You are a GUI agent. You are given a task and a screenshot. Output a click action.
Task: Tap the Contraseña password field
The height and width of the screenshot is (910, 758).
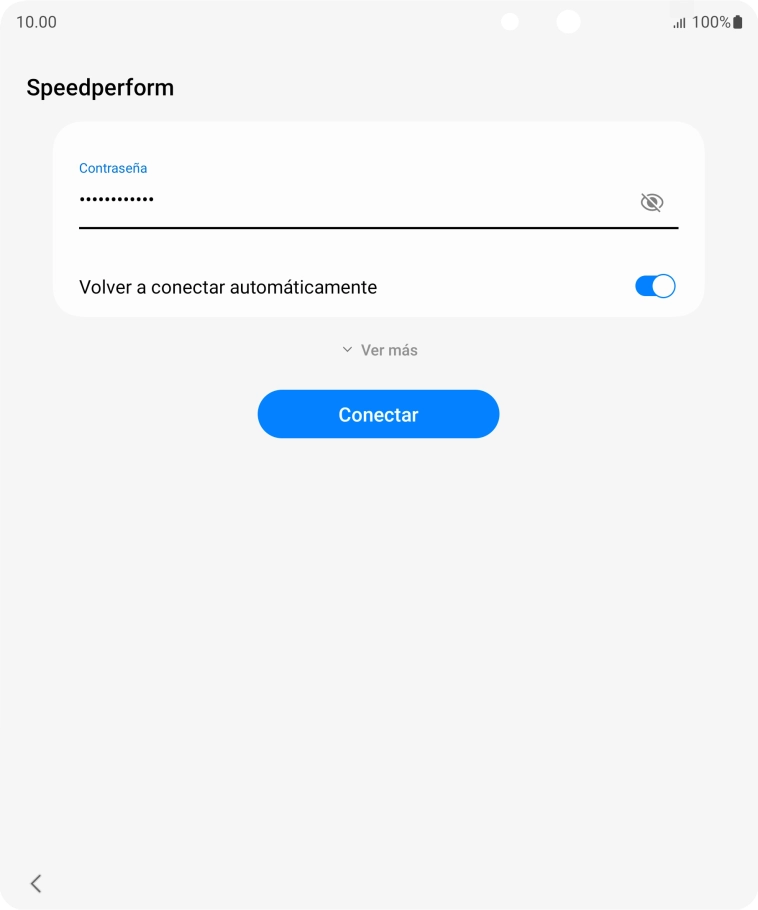tap(350, 201)
